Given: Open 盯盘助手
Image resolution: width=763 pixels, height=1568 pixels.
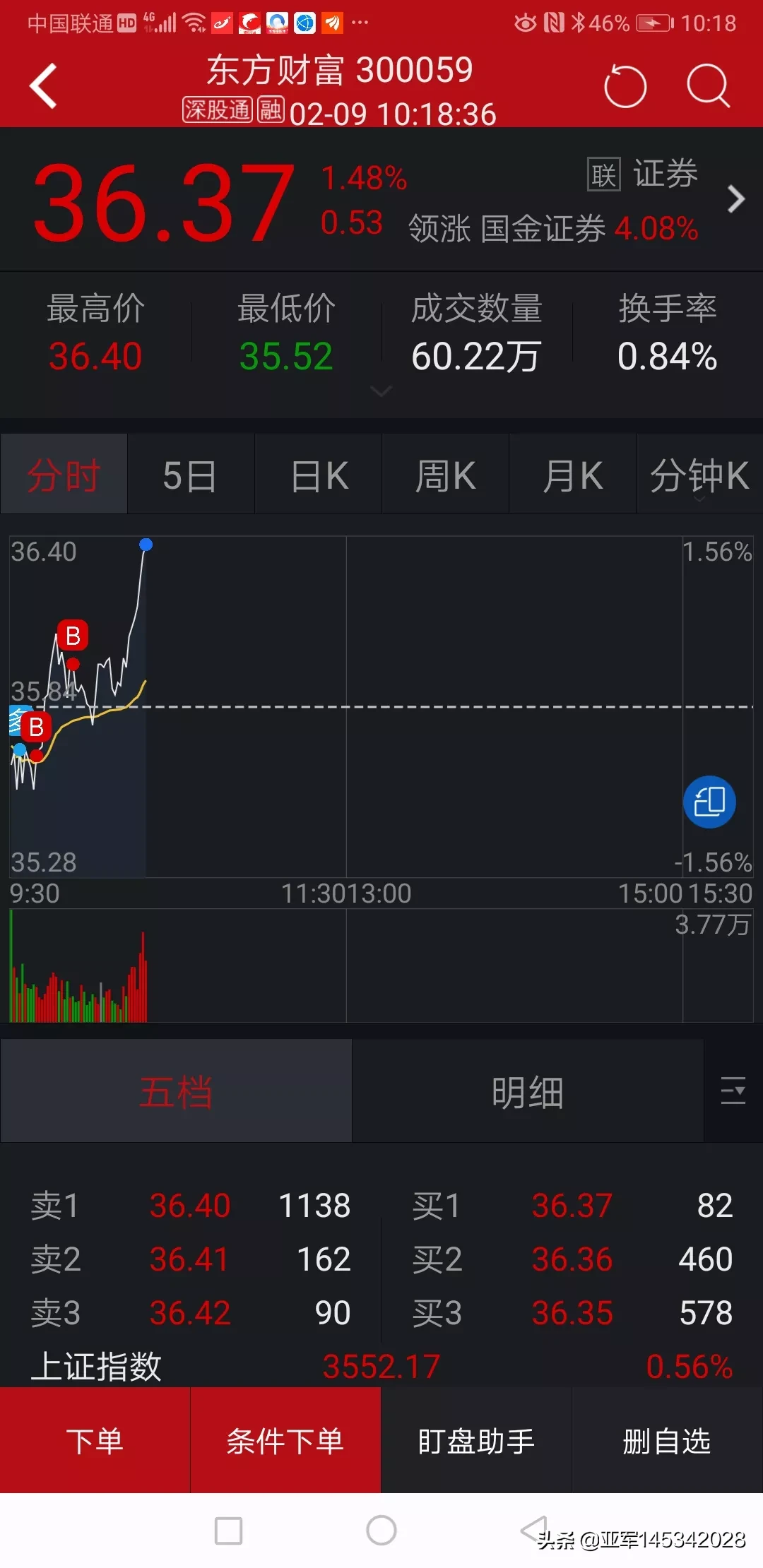Looking at the screenshot, I should [476, 1441].
